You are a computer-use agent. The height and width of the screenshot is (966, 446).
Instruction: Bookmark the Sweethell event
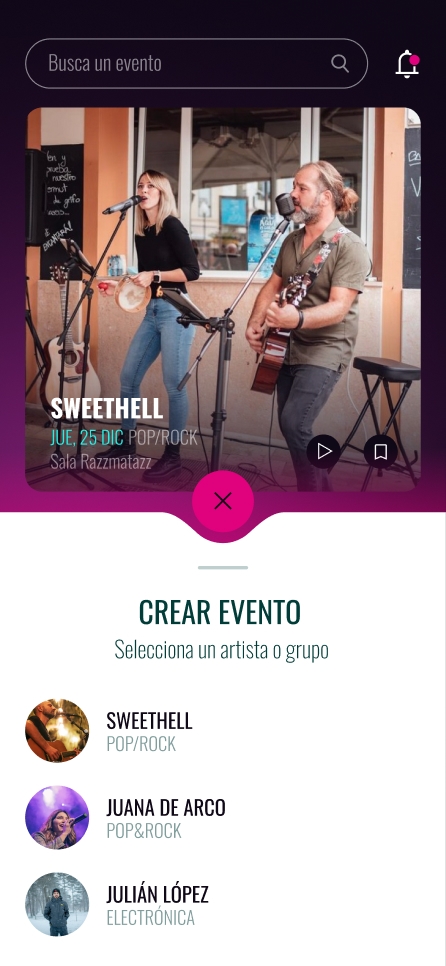pos(381,452)
